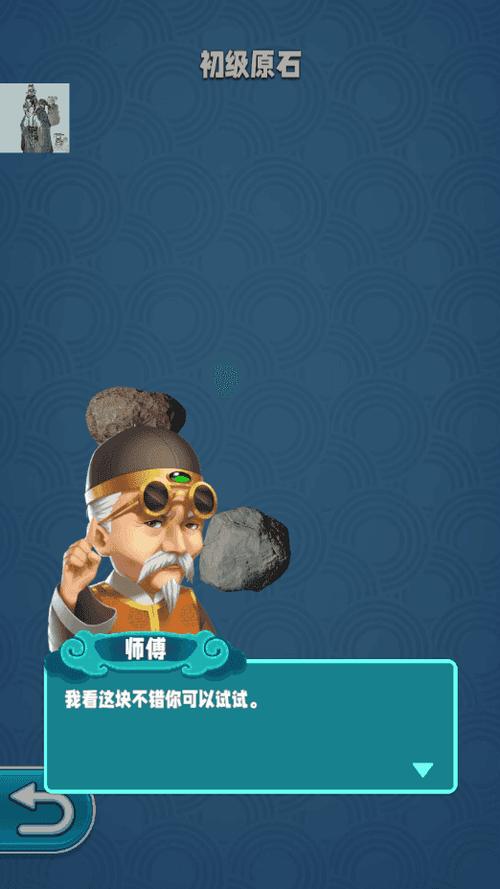Open the small picture thumbnail below the title
Viewport: 500px width, 889px height.
(35, 118)
